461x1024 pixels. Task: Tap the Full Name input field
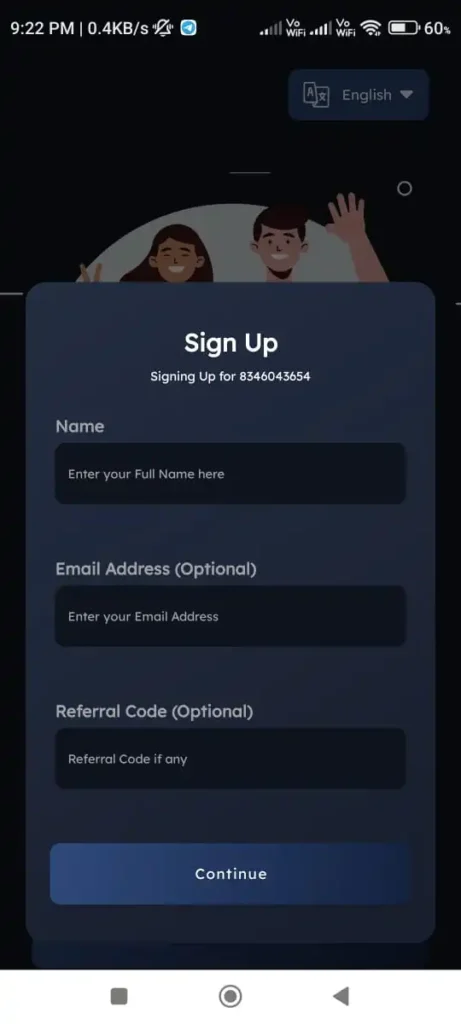(230, 473)
